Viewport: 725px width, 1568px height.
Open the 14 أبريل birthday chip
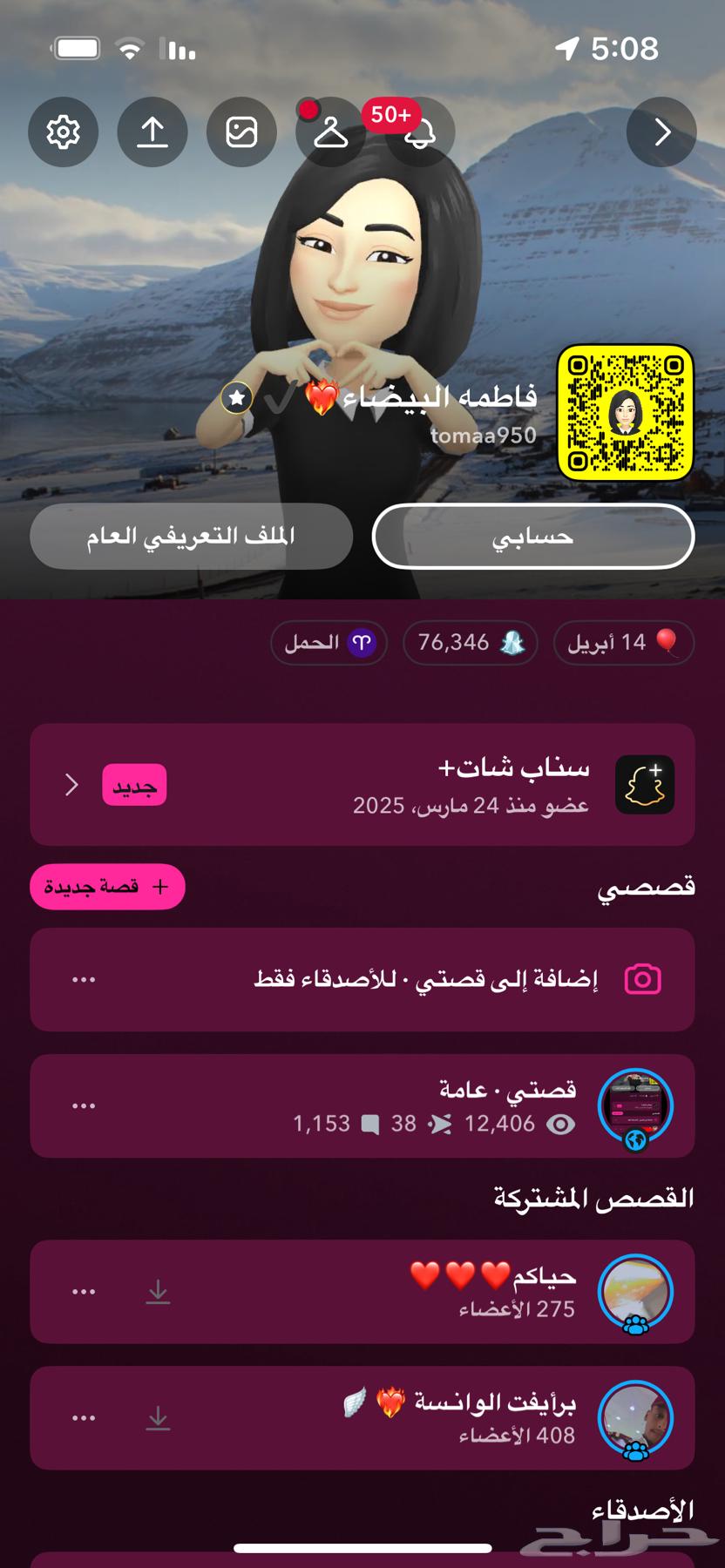pos(622,643)
